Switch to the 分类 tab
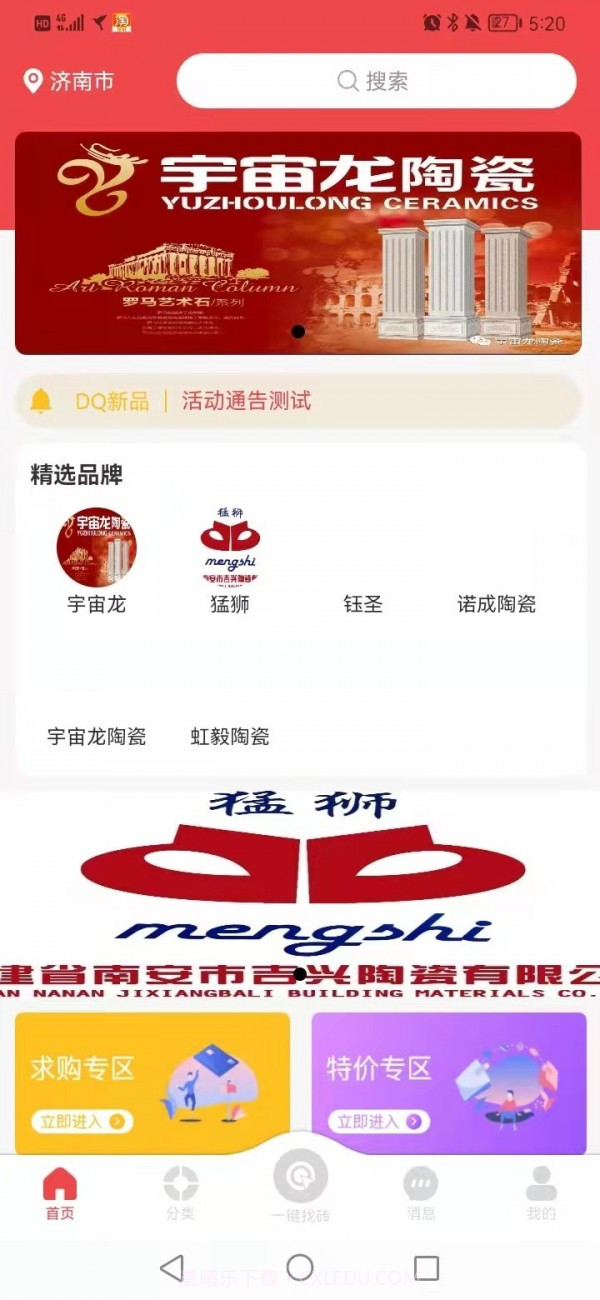 180,1193
